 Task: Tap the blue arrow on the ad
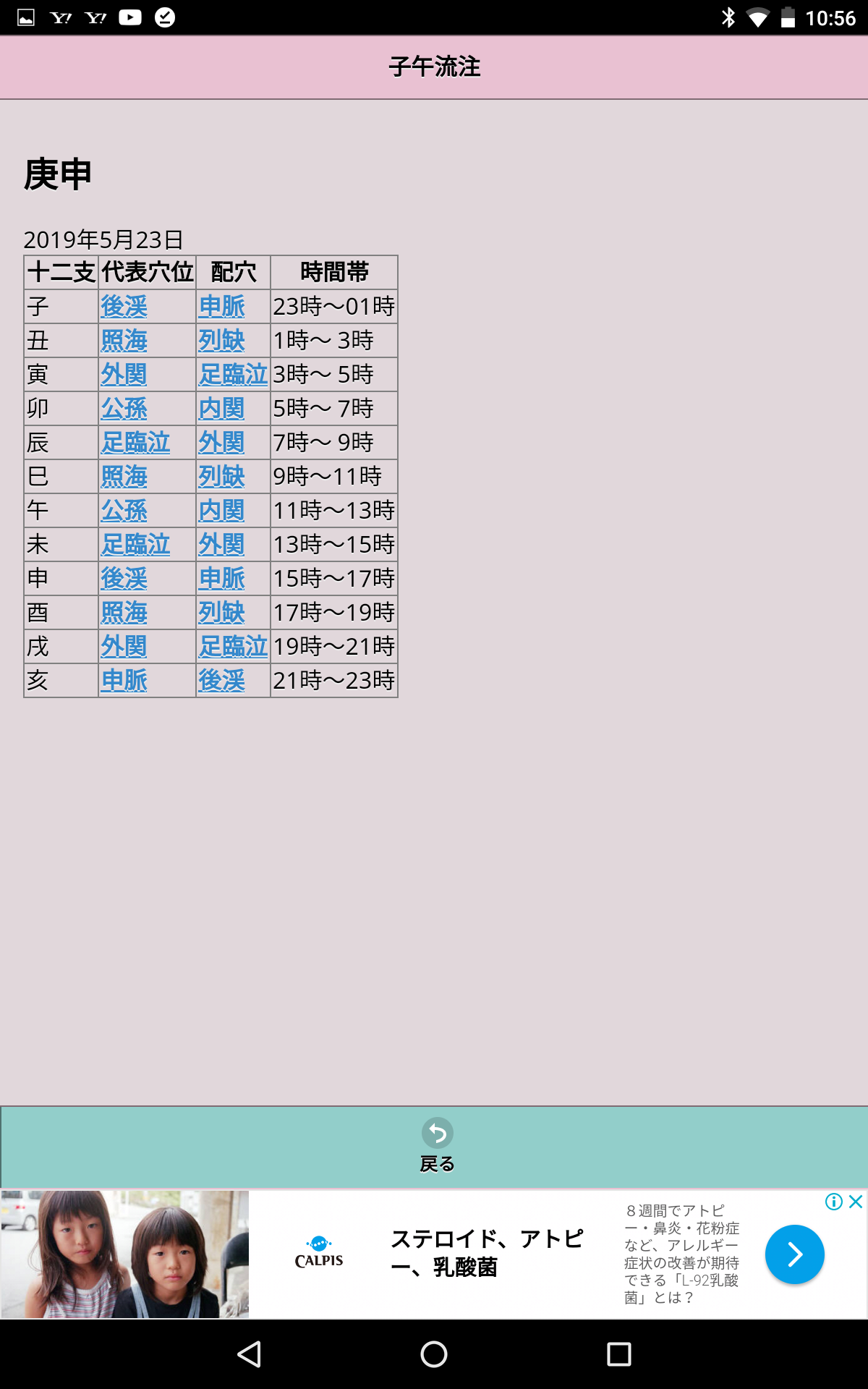[x=794, y=1254]
